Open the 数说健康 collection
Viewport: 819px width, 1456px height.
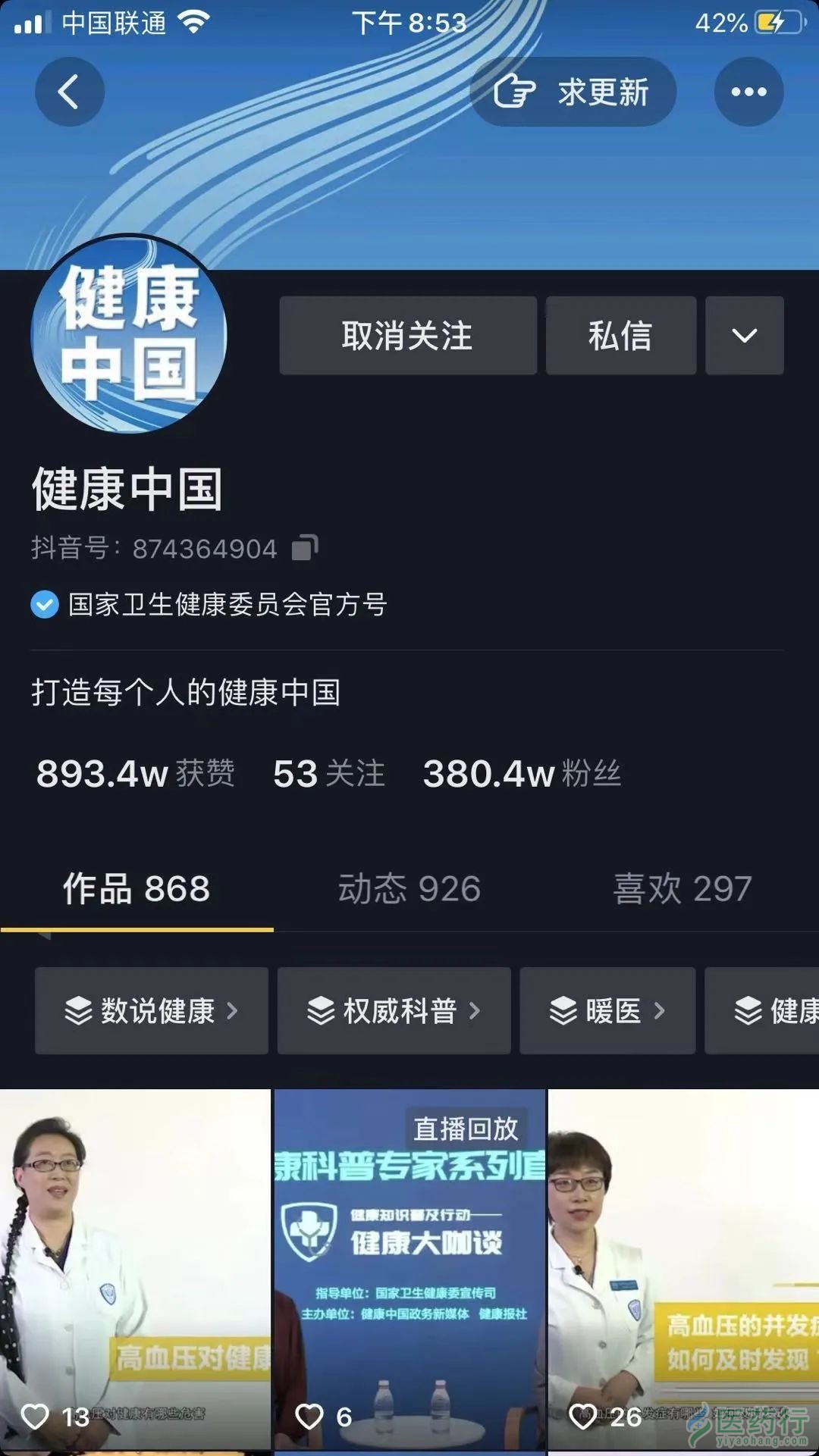(x=152, y=1010)
